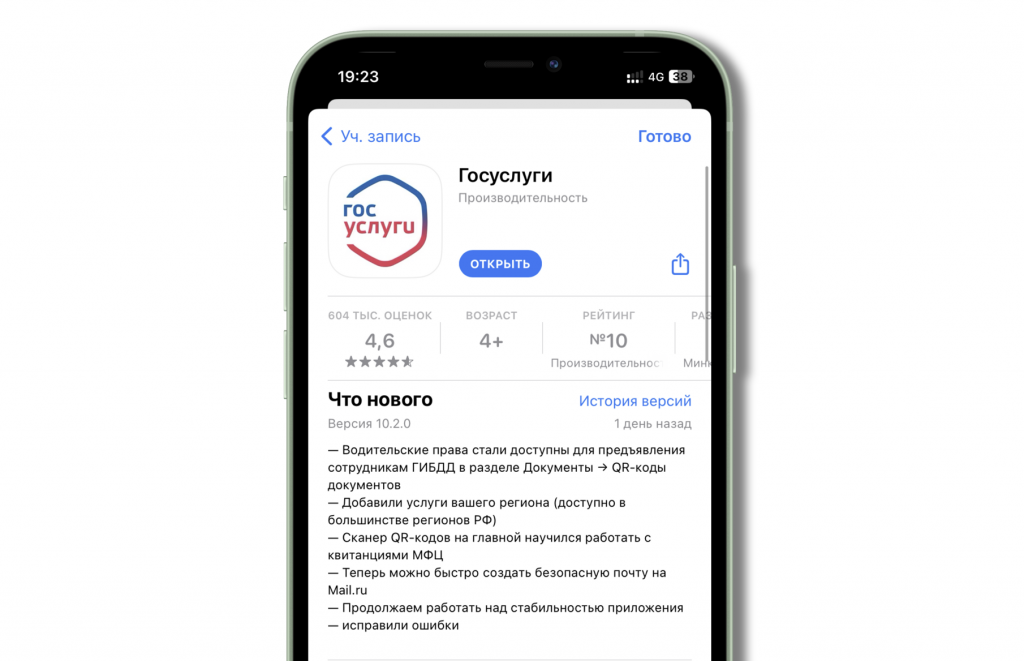Share the Госуслуги app page

(680, 264)
